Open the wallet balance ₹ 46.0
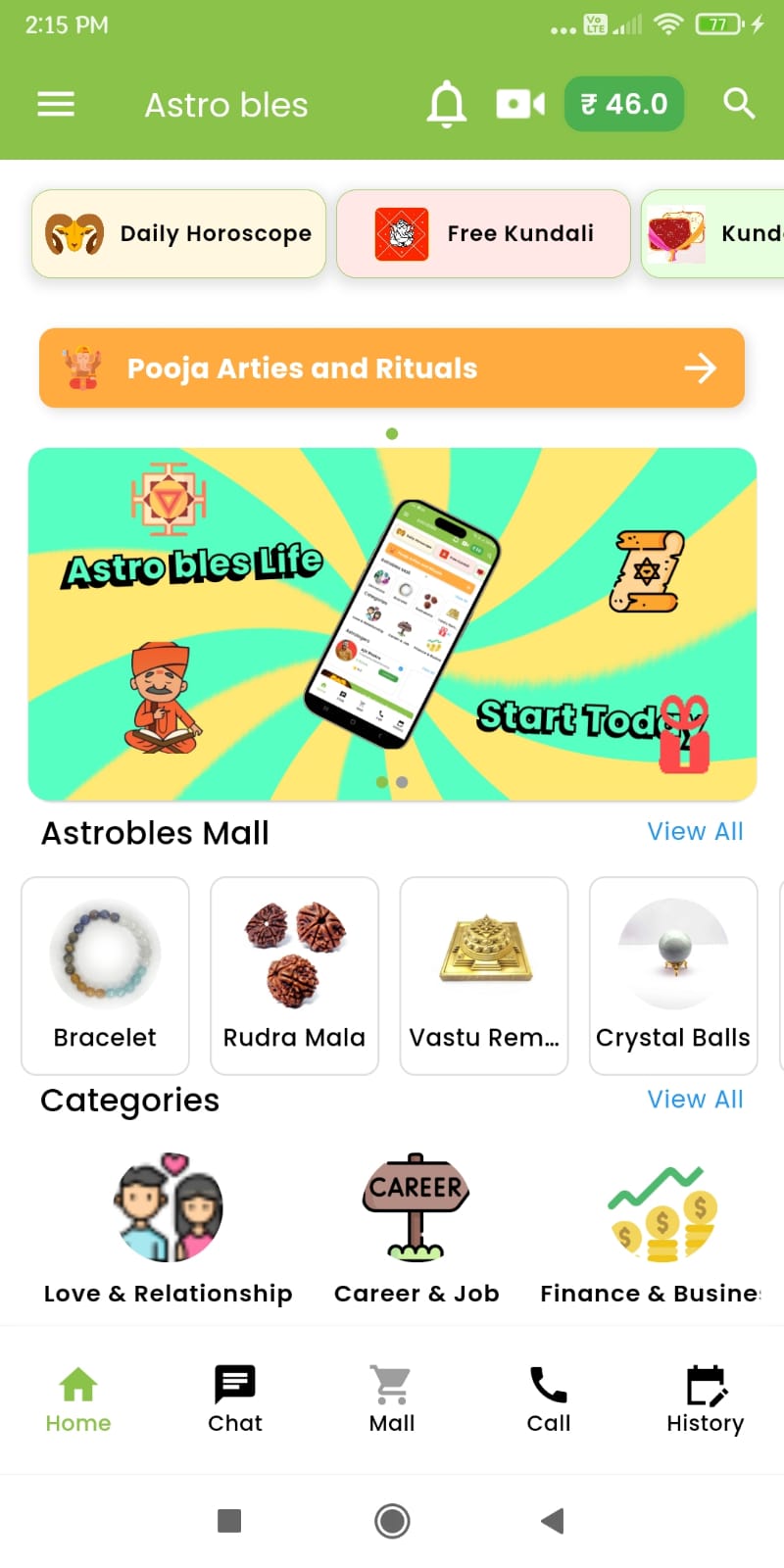 (623, 104)
